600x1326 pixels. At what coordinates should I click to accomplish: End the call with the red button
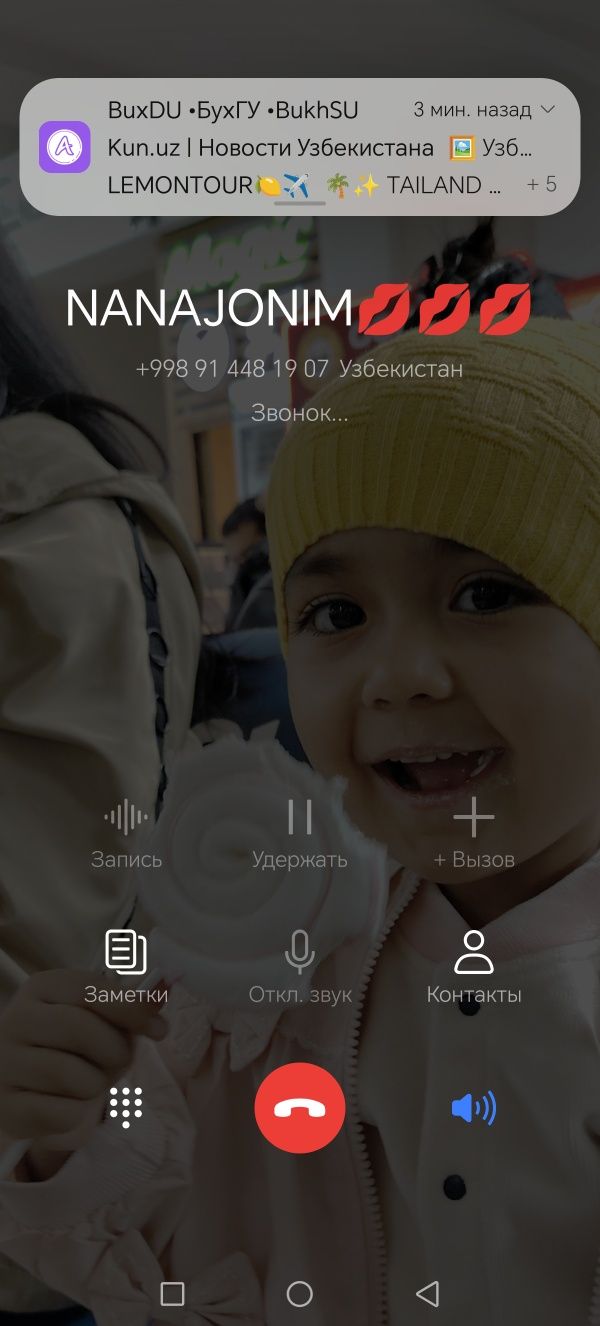[299, 1108]
